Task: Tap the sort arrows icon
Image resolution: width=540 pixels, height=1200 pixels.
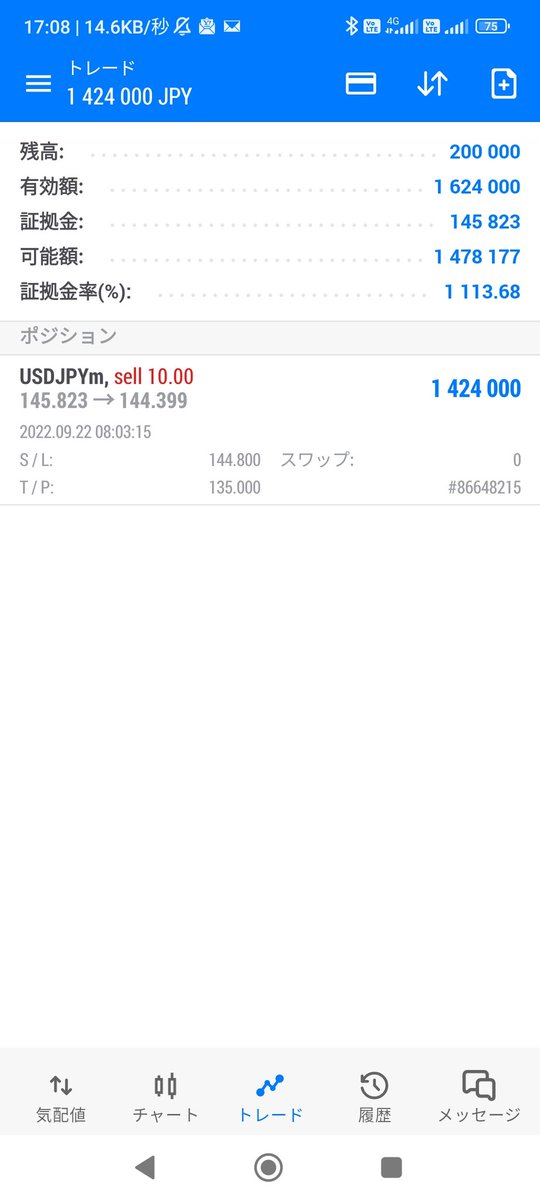Action: pyautogui.click(x=432, y=84)
